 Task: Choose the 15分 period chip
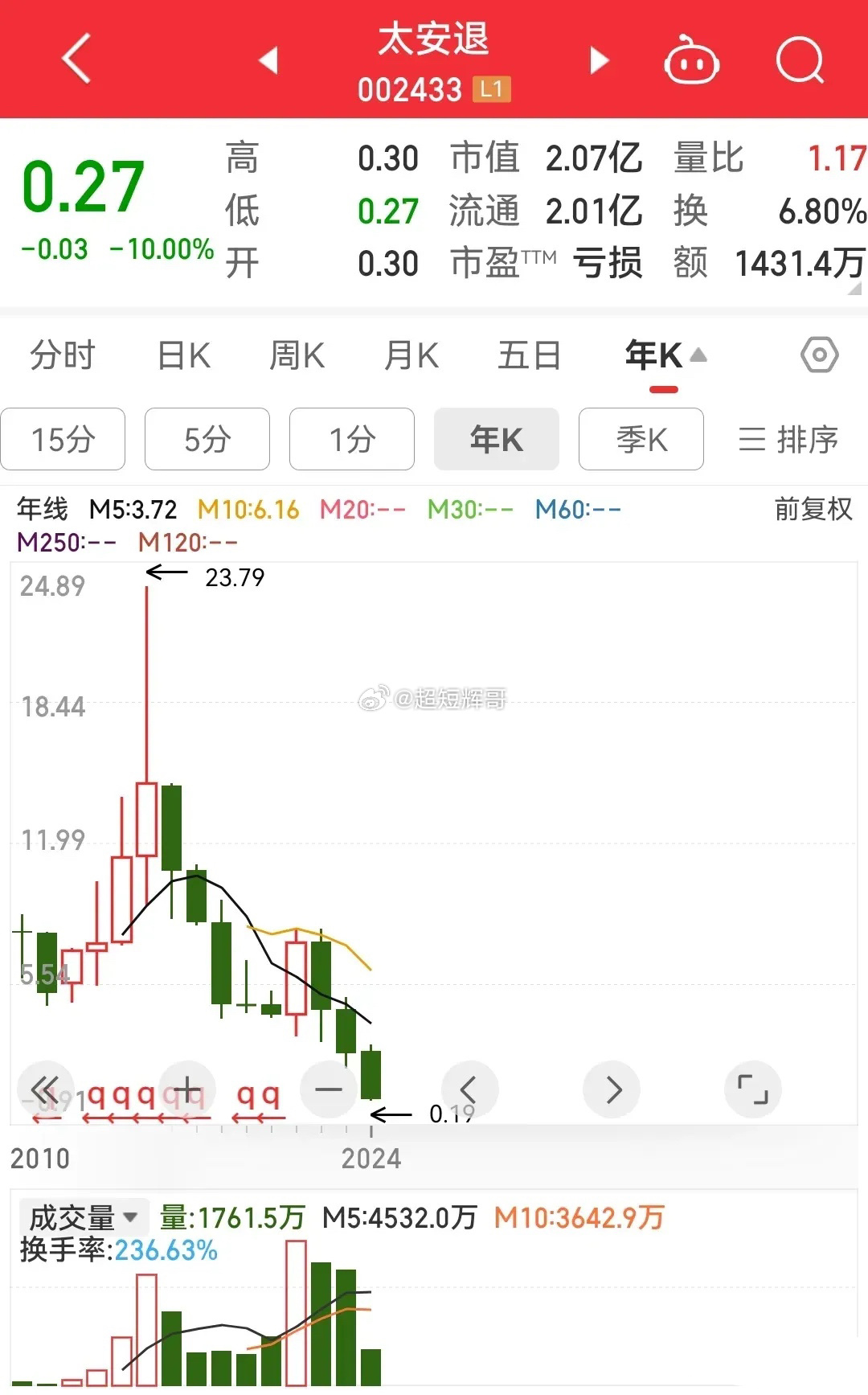pyautogui.click(x=63, y=439)
